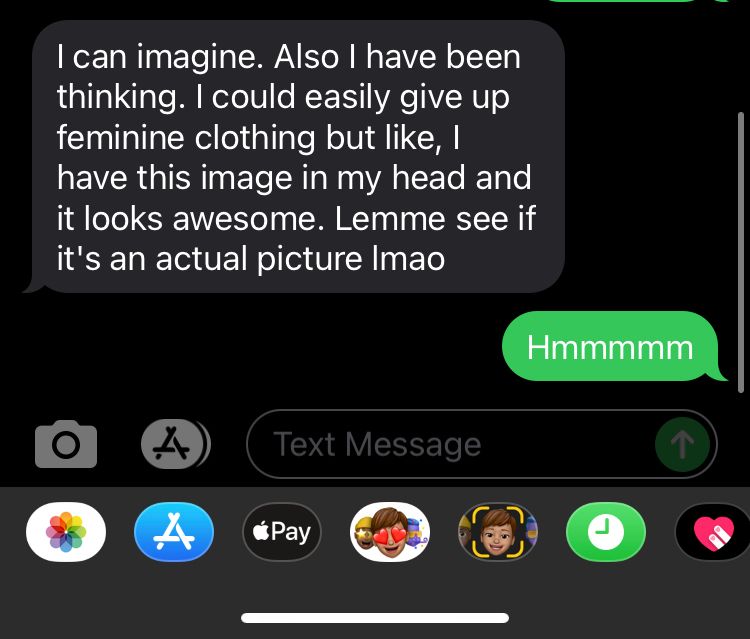Open the App Store for iMessage
This screenshot has height=639, width=750.
(x=174, y=532)
